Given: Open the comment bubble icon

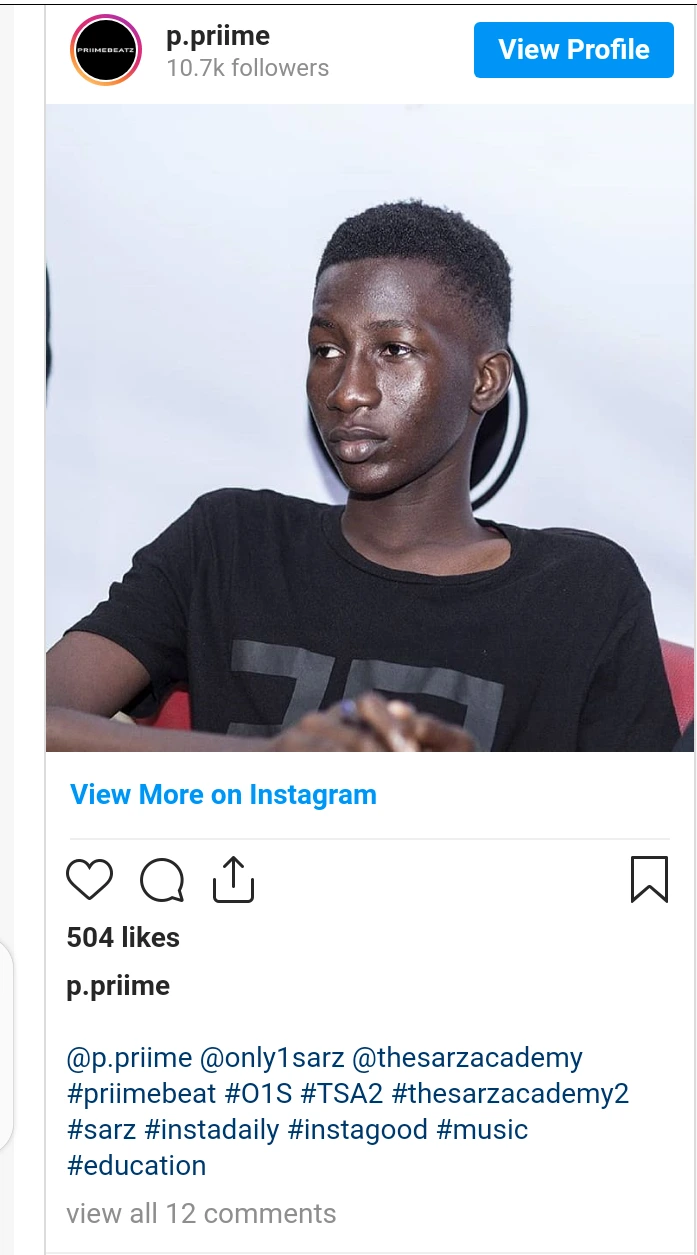Looking at the screenshot, I should click(x=162, y=881).
